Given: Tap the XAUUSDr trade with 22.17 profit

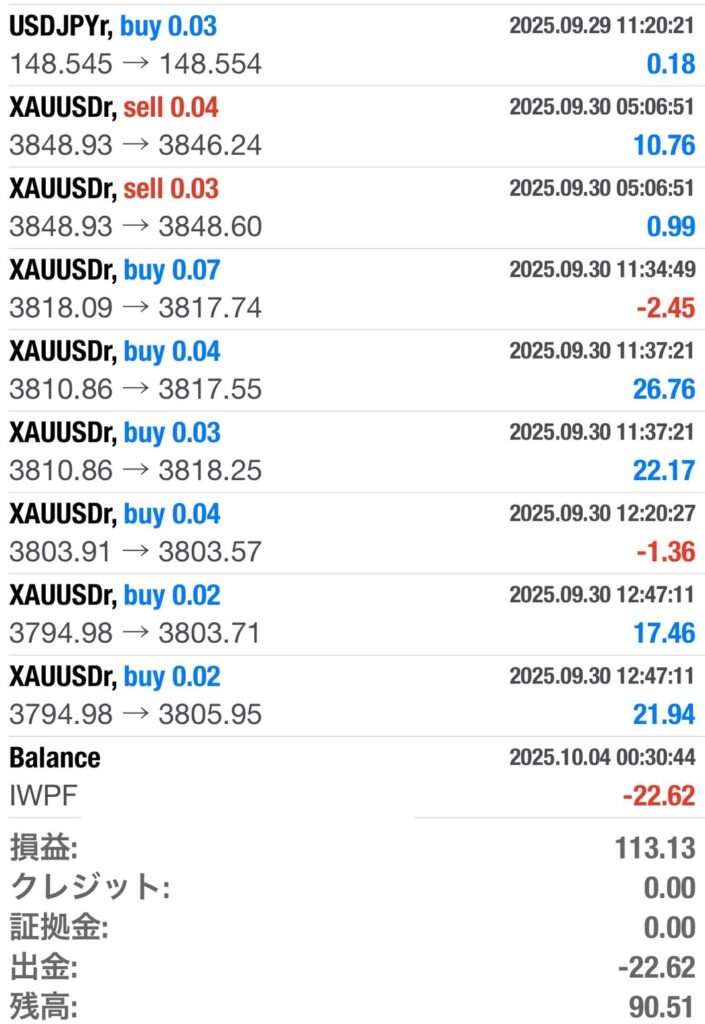Looking at the screenshot, I should 352,451.
